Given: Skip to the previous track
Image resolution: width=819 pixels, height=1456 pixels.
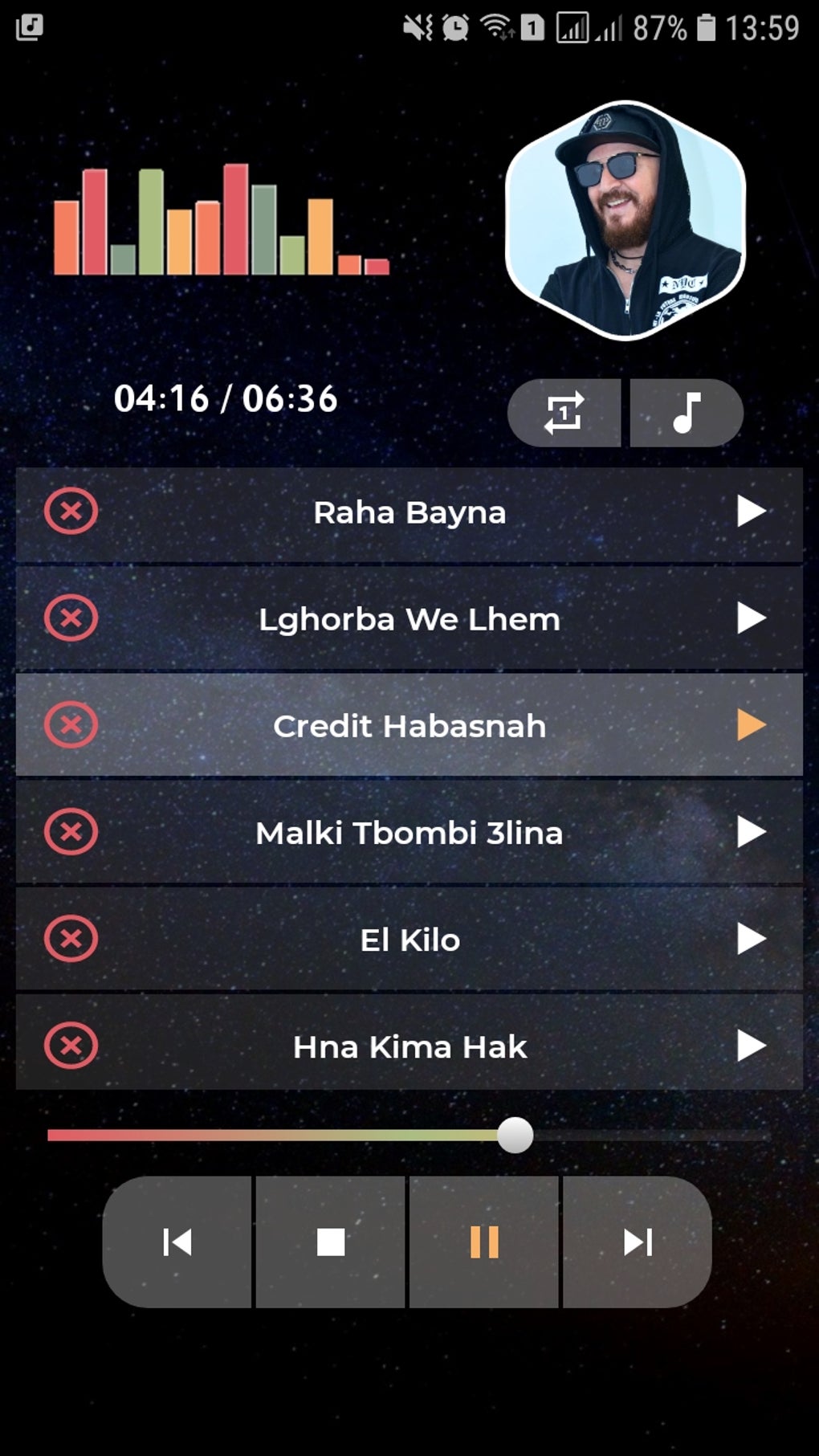Looking at the screenshot, I should pyautogui.click(x=177, y=1242).
